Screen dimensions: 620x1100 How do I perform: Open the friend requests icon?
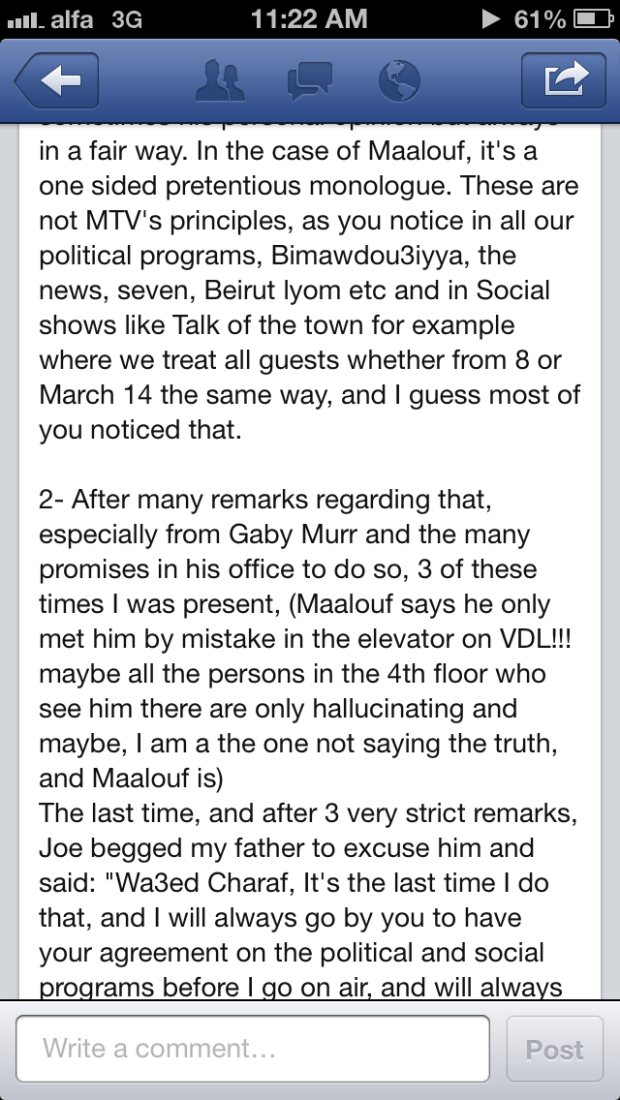click(220, 80)
